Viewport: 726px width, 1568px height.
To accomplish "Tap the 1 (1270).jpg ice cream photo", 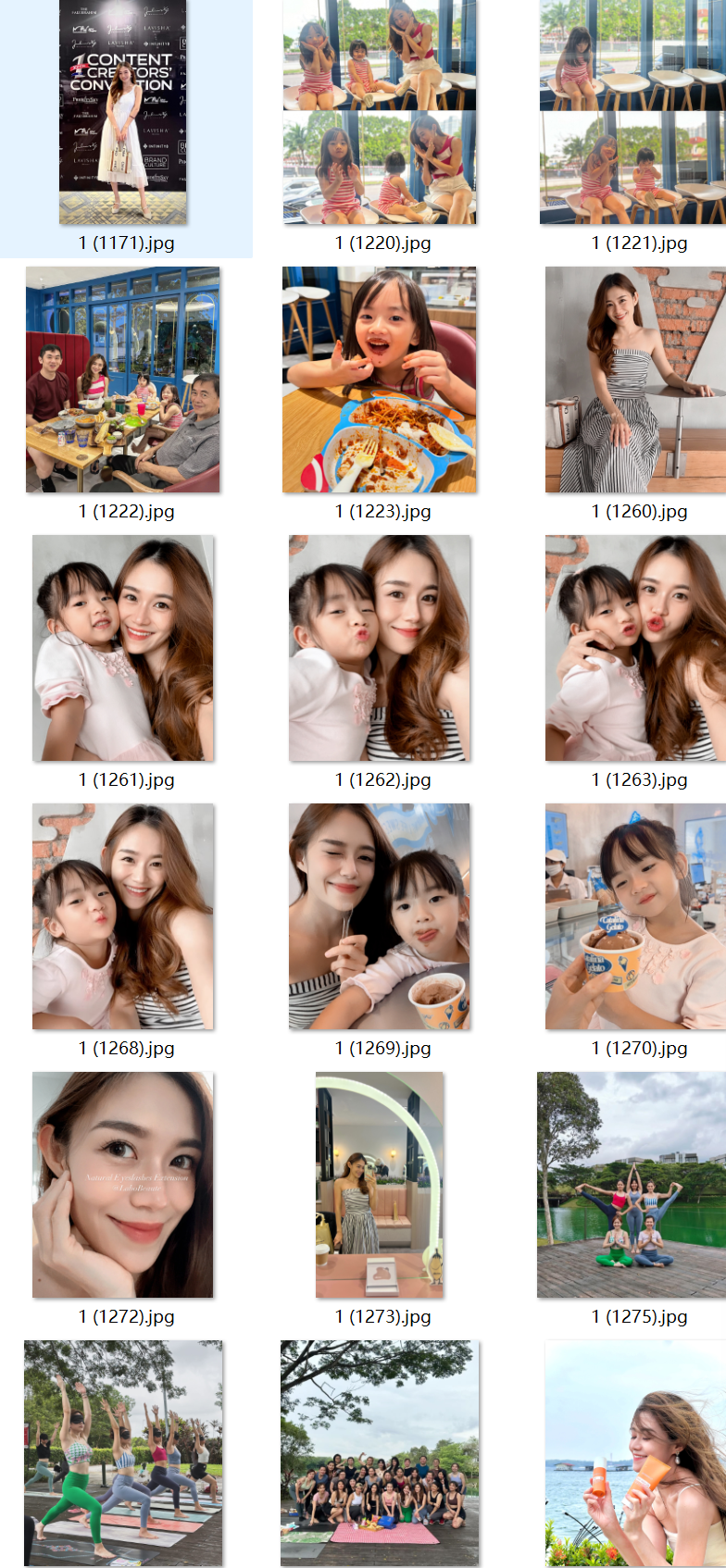I will pyautogui.click(x=636, y=916).
